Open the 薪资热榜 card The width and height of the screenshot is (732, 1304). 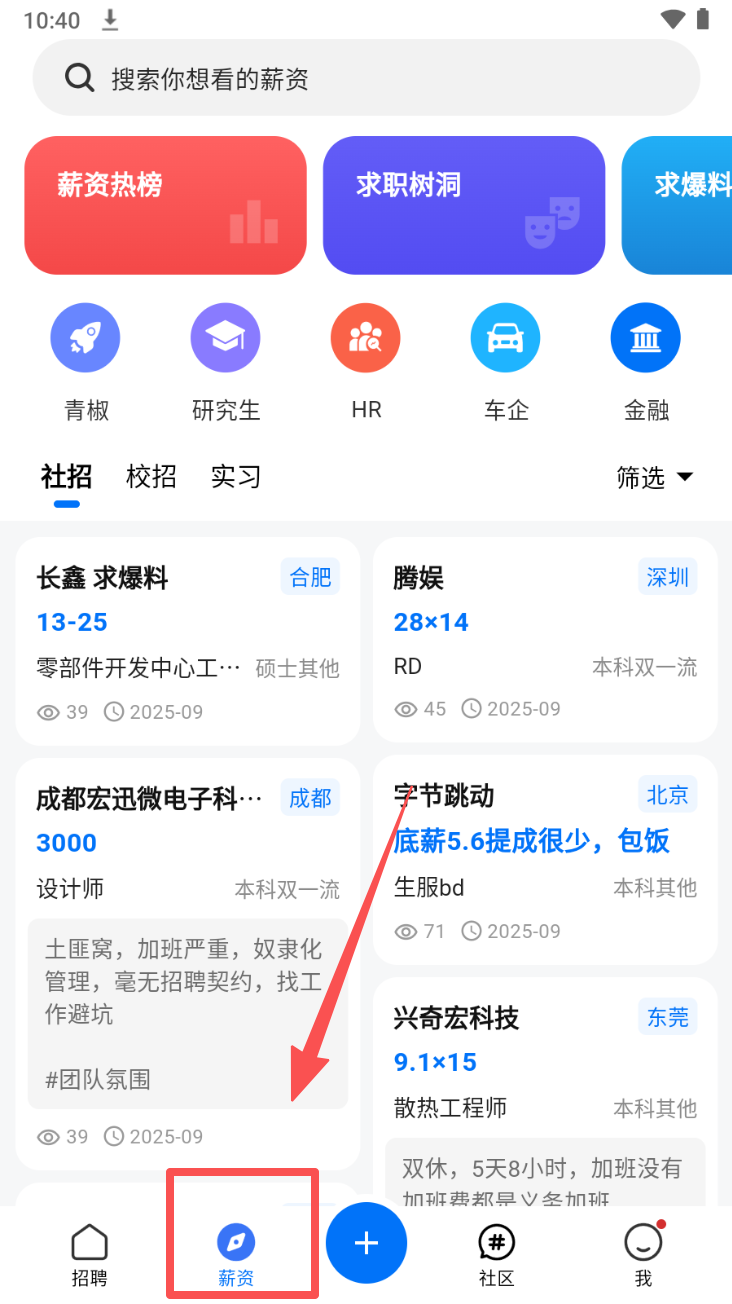165,205
